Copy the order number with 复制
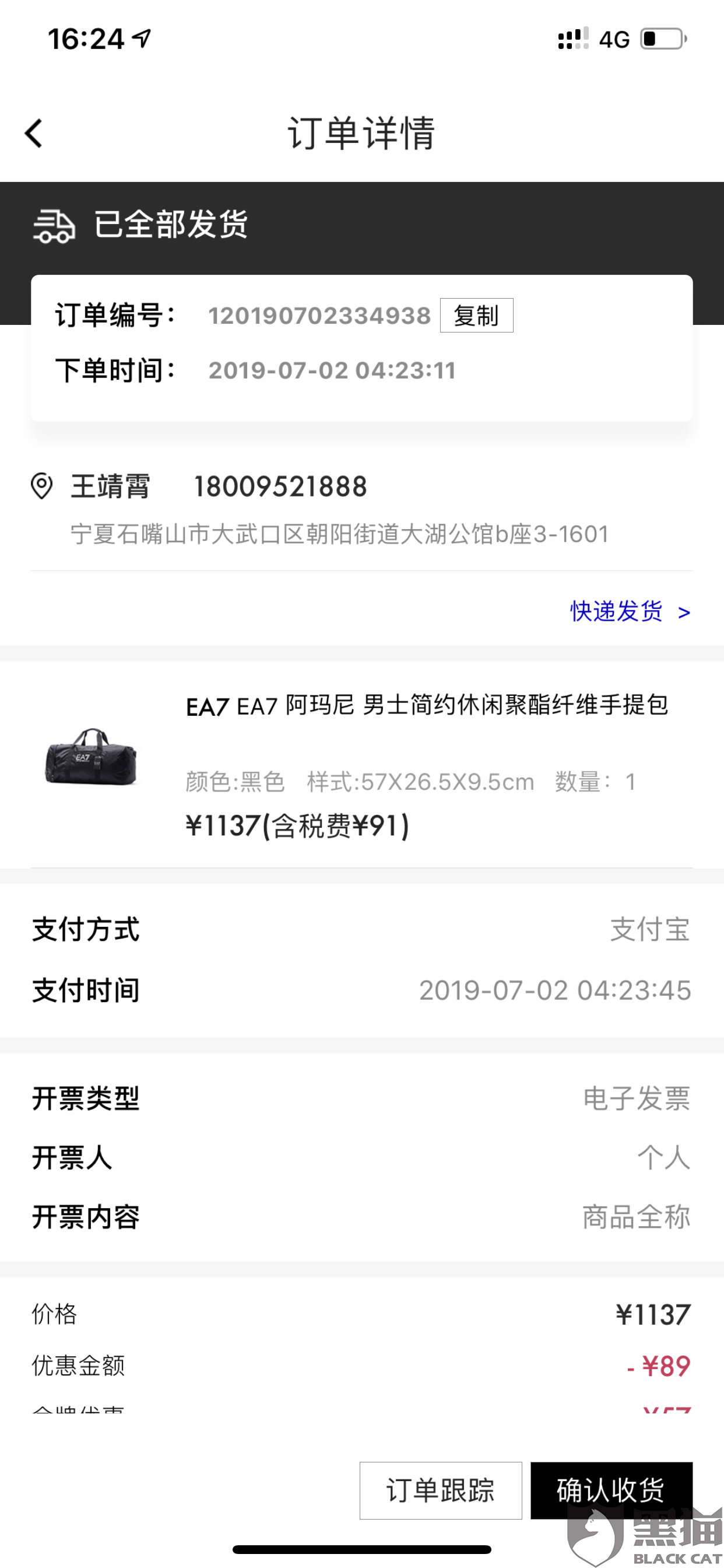 pyautogui.click(x=476, y=316)
